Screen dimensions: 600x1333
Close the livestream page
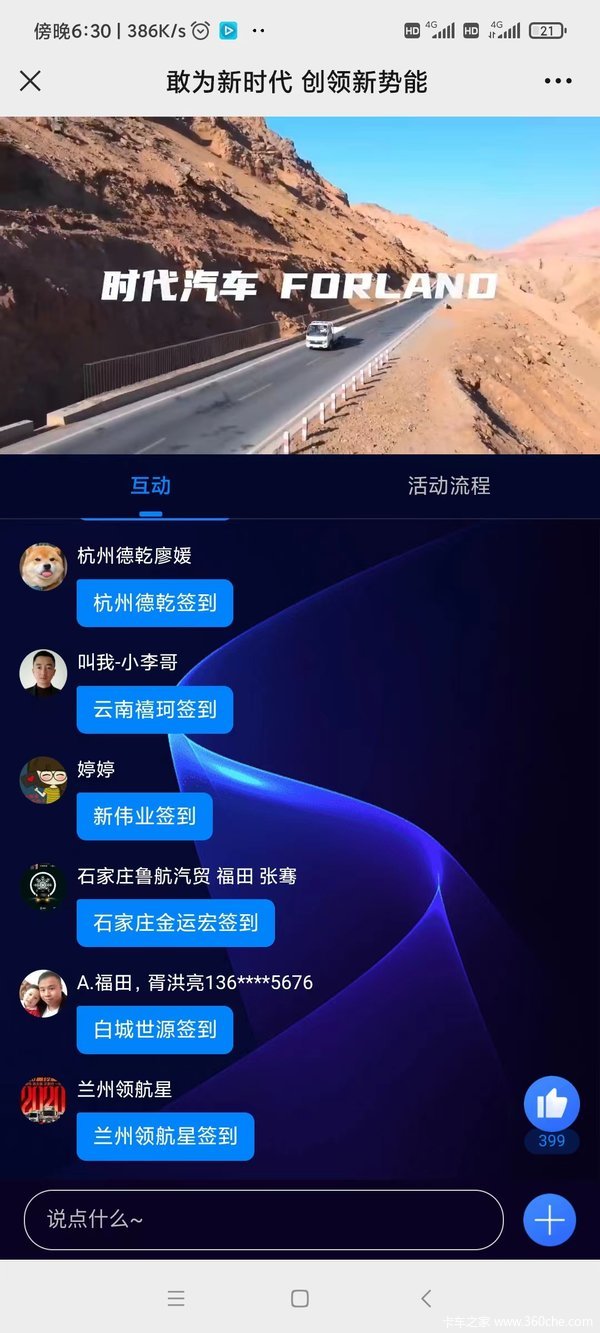[31, 81]
